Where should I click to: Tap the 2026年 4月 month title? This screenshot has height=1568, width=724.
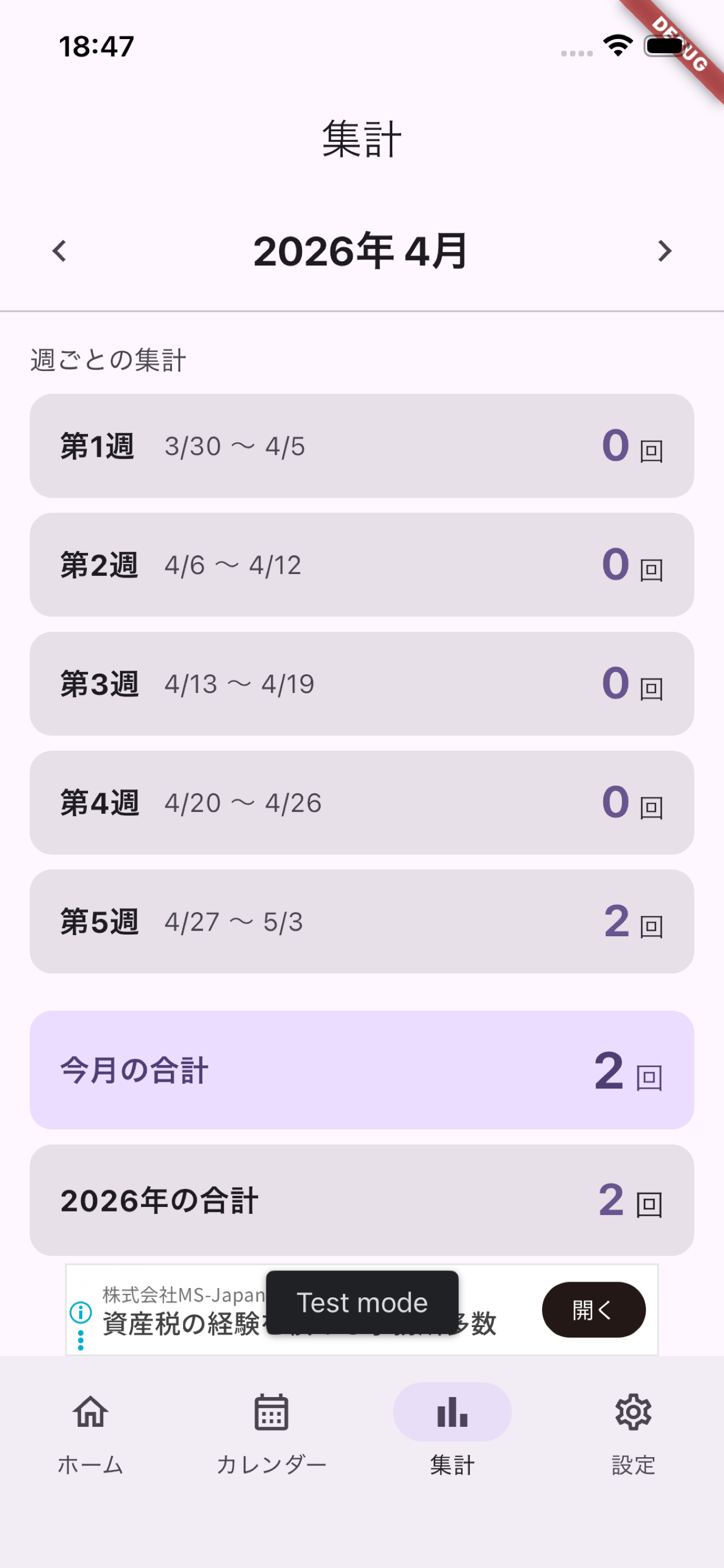pos(361,251)
